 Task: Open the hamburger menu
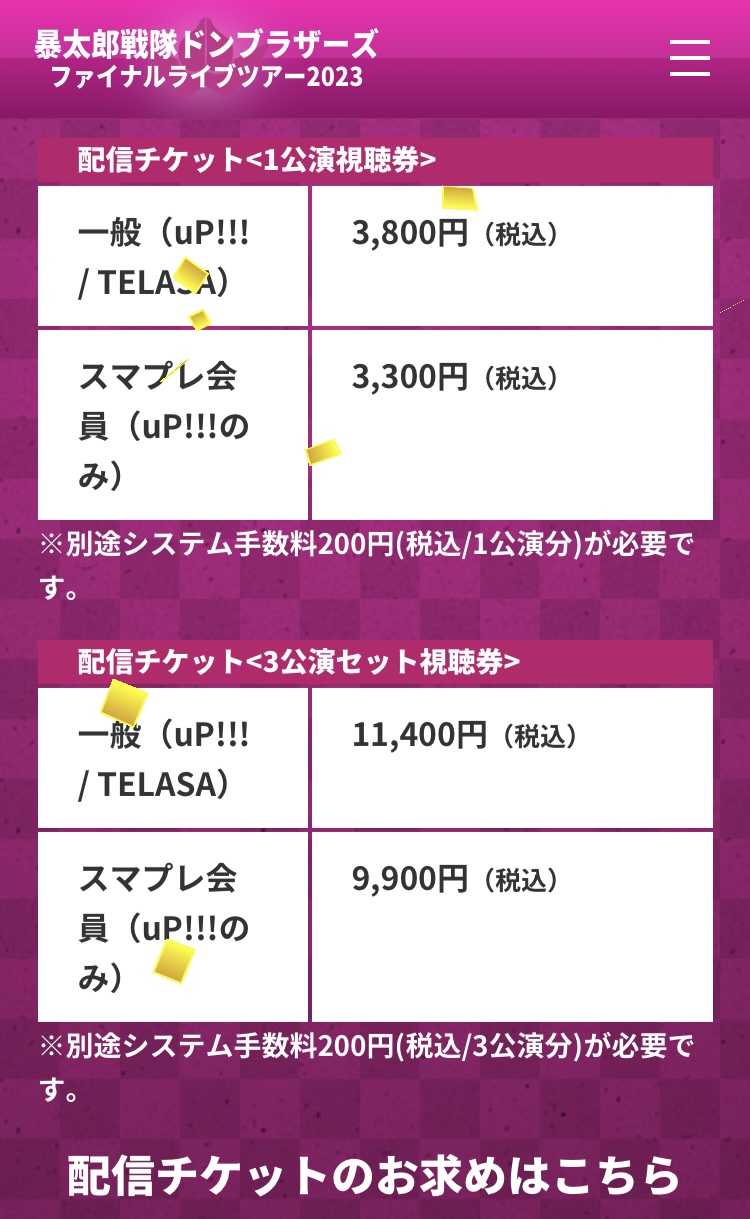(x=690, y=58)
